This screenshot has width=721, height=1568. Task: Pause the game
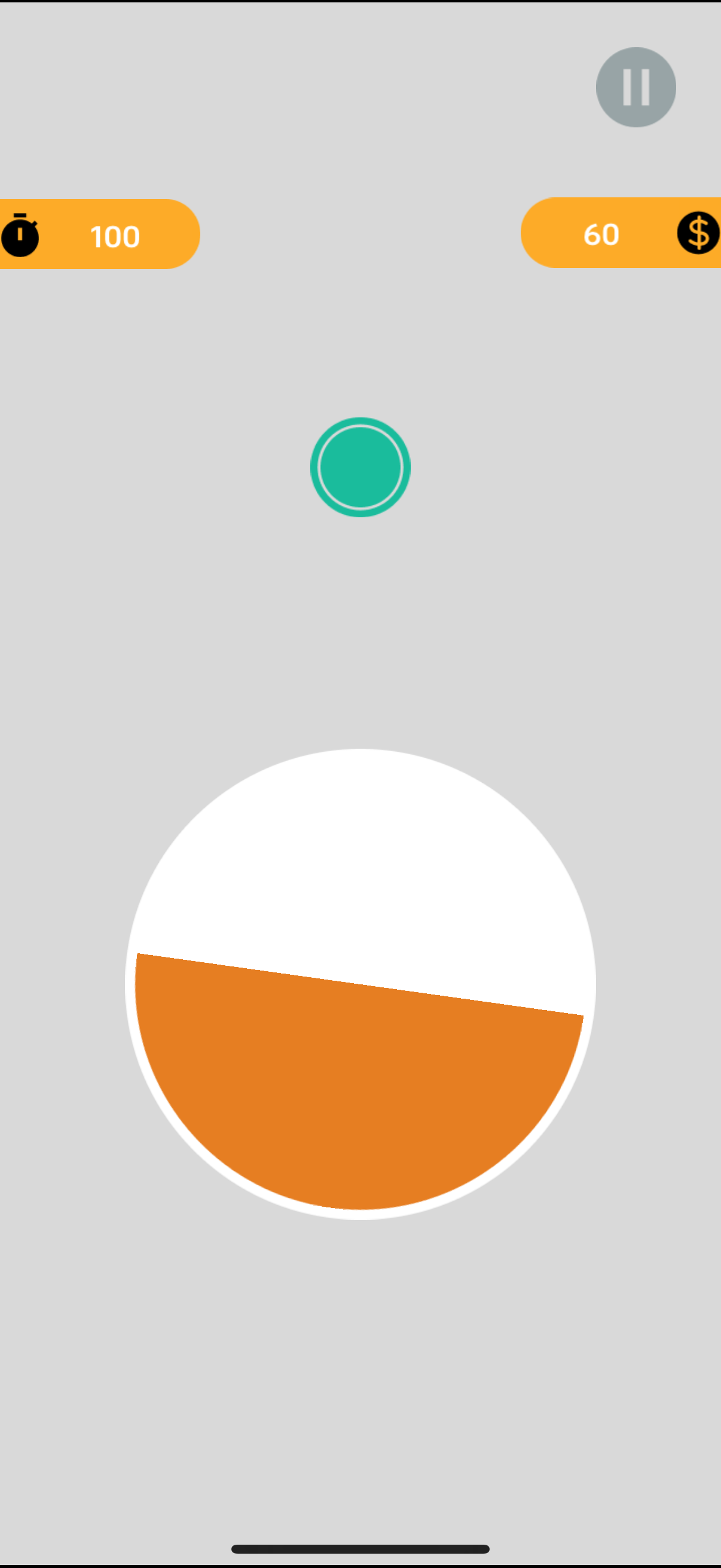tap(636, 87)
